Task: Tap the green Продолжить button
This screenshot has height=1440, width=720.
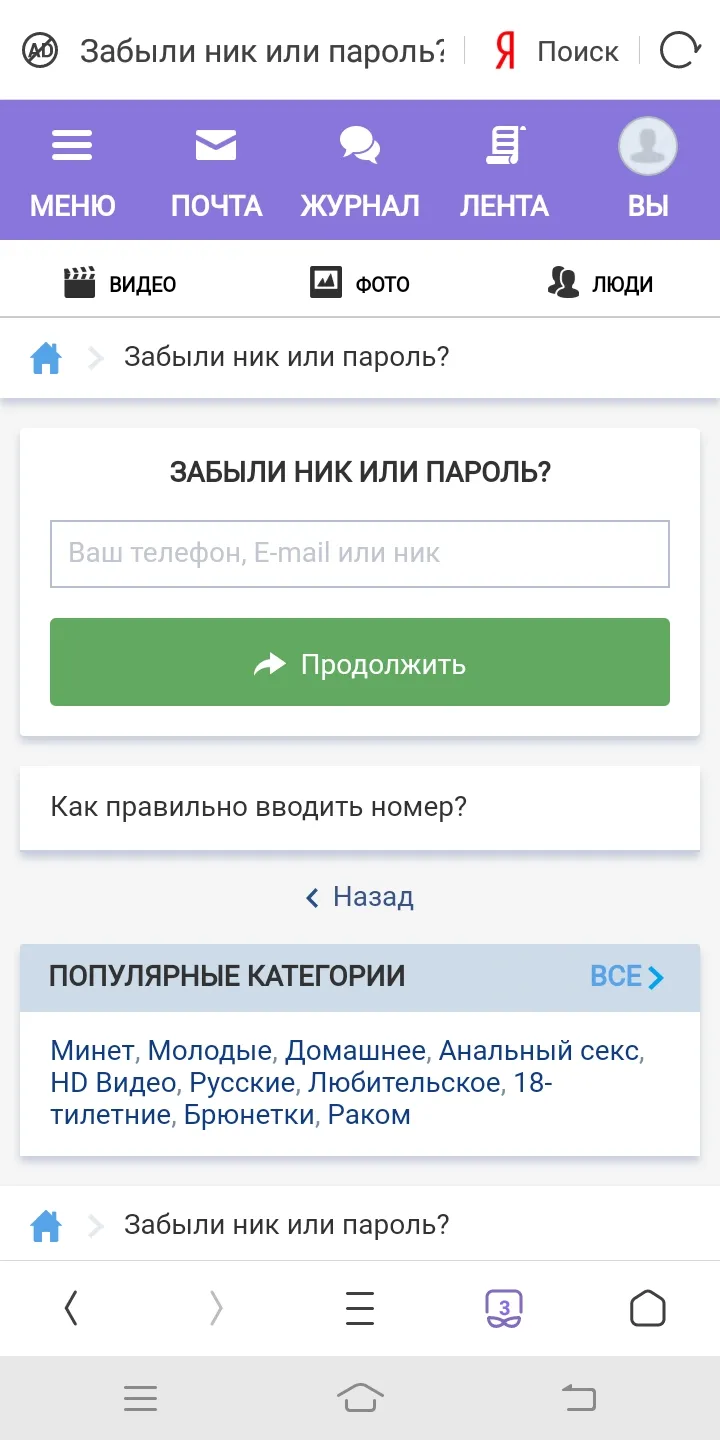Action: 360,662
